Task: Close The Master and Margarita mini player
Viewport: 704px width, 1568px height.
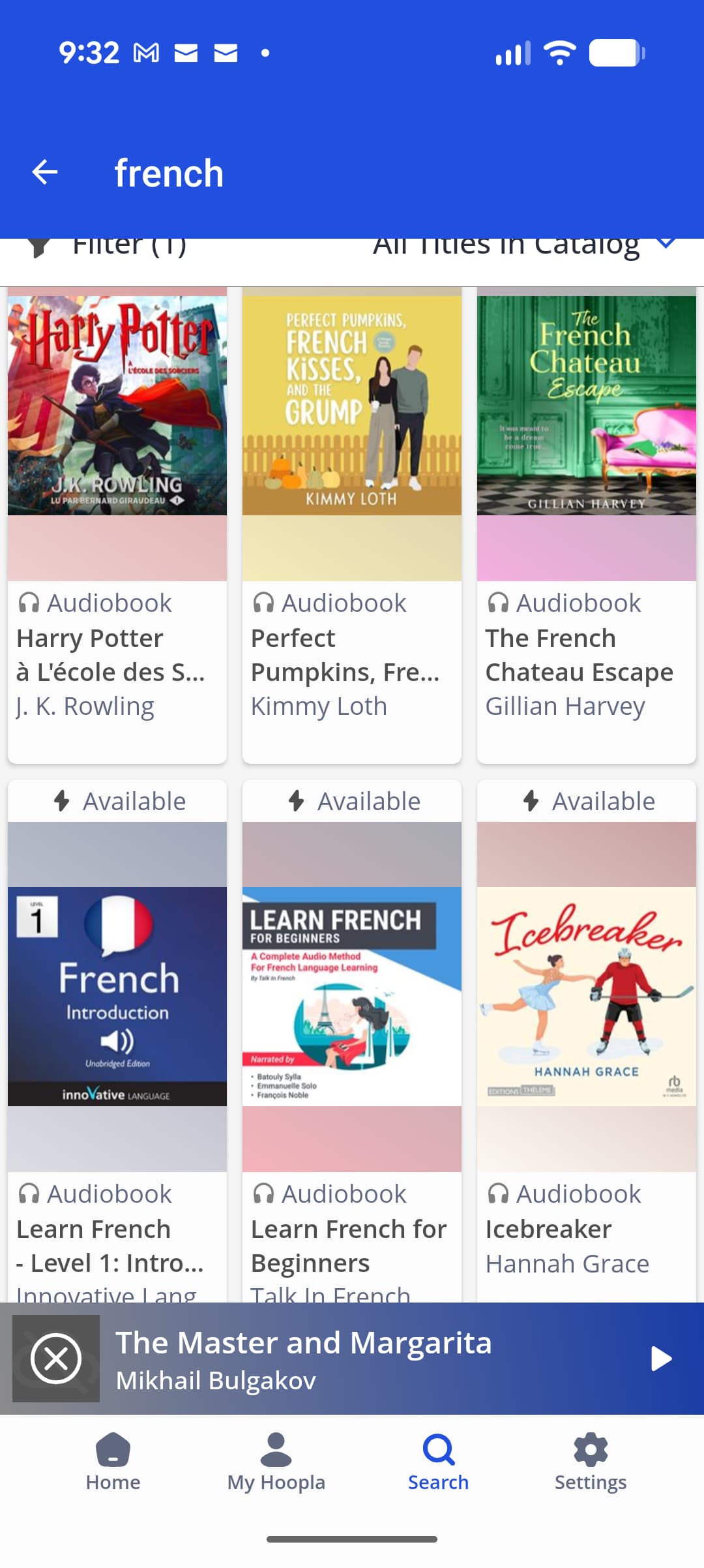Action: coord(56,1359)
